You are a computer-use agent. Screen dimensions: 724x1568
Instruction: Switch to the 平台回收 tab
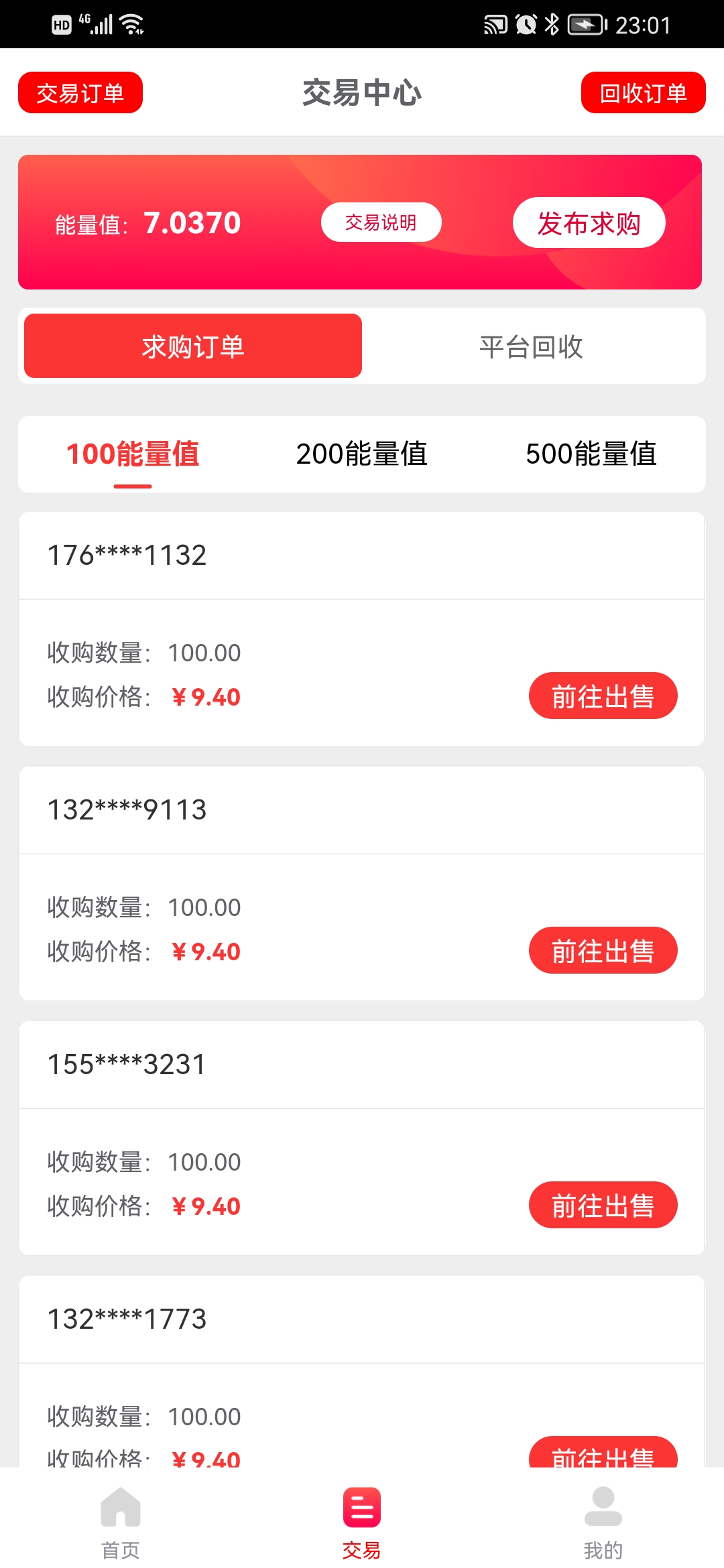click(x=532, y=346)
